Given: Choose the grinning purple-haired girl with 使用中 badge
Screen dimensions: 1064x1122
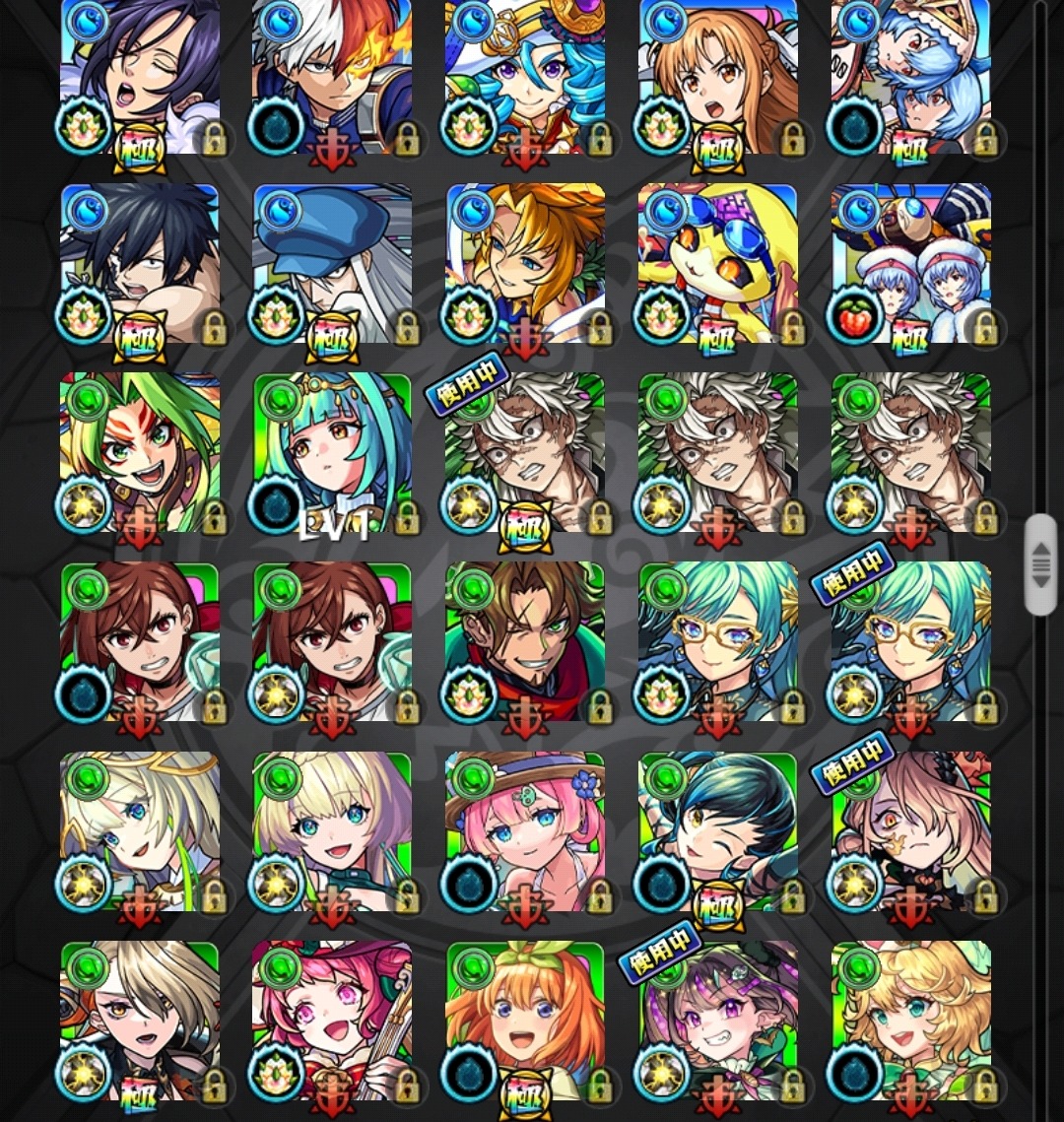Looking at the screenshot, I should click(x=717, y=1022).
